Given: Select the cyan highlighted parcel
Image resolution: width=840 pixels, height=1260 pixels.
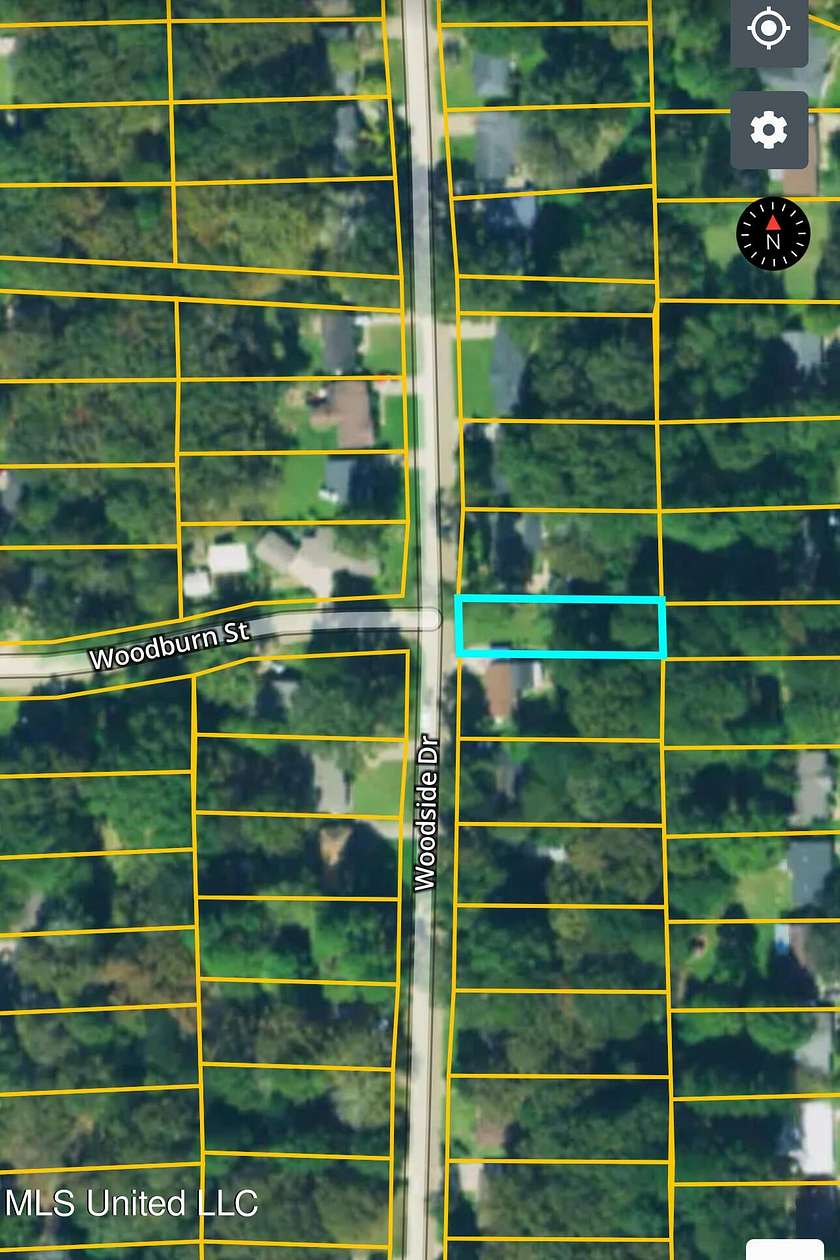Looking at the screenshot, I should [x=560, y=625].
